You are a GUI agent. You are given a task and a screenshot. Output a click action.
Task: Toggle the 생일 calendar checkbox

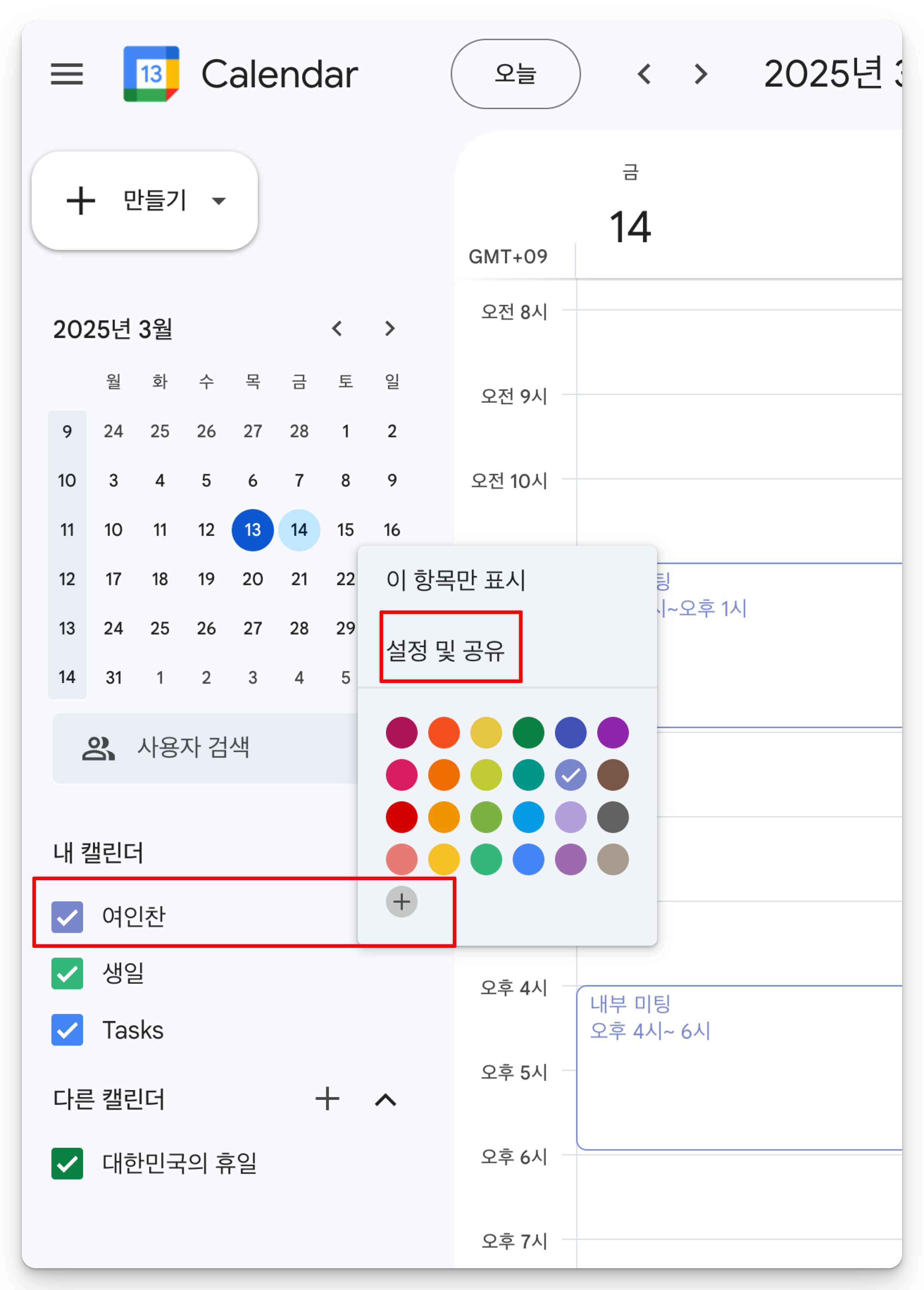pyautogui.click(x=67, y=973)
